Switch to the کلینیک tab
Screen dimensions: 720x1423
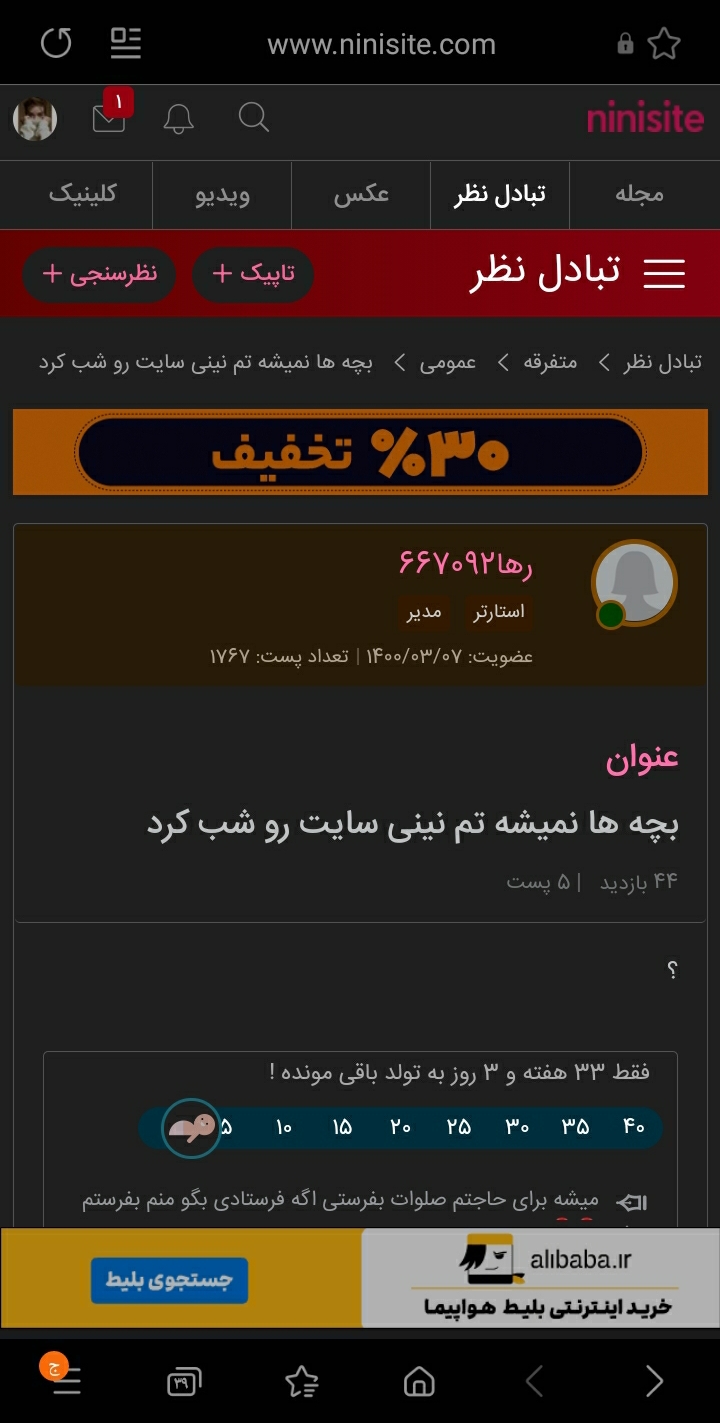82,194
